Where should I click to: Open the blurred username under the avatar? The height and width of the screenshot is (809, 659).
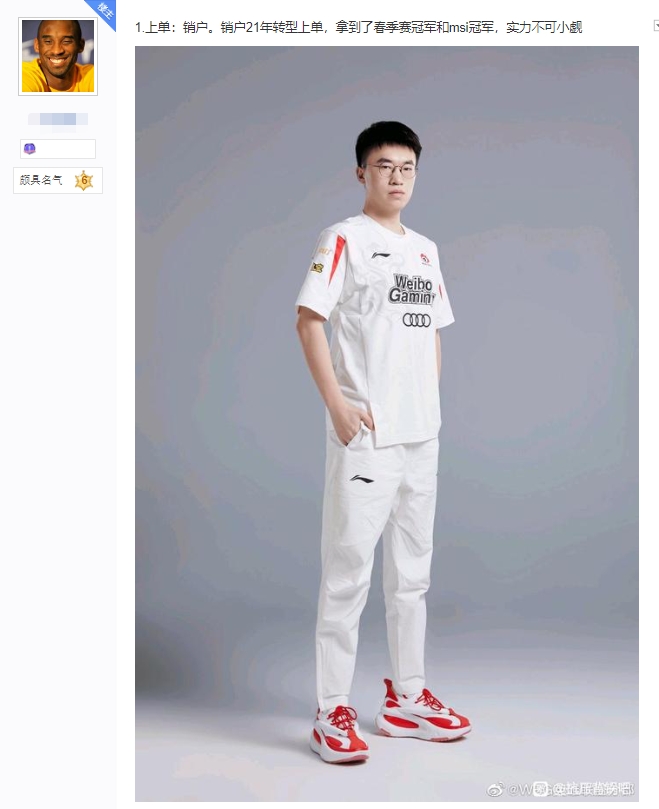pyautogui.click(x=58, y=119)
